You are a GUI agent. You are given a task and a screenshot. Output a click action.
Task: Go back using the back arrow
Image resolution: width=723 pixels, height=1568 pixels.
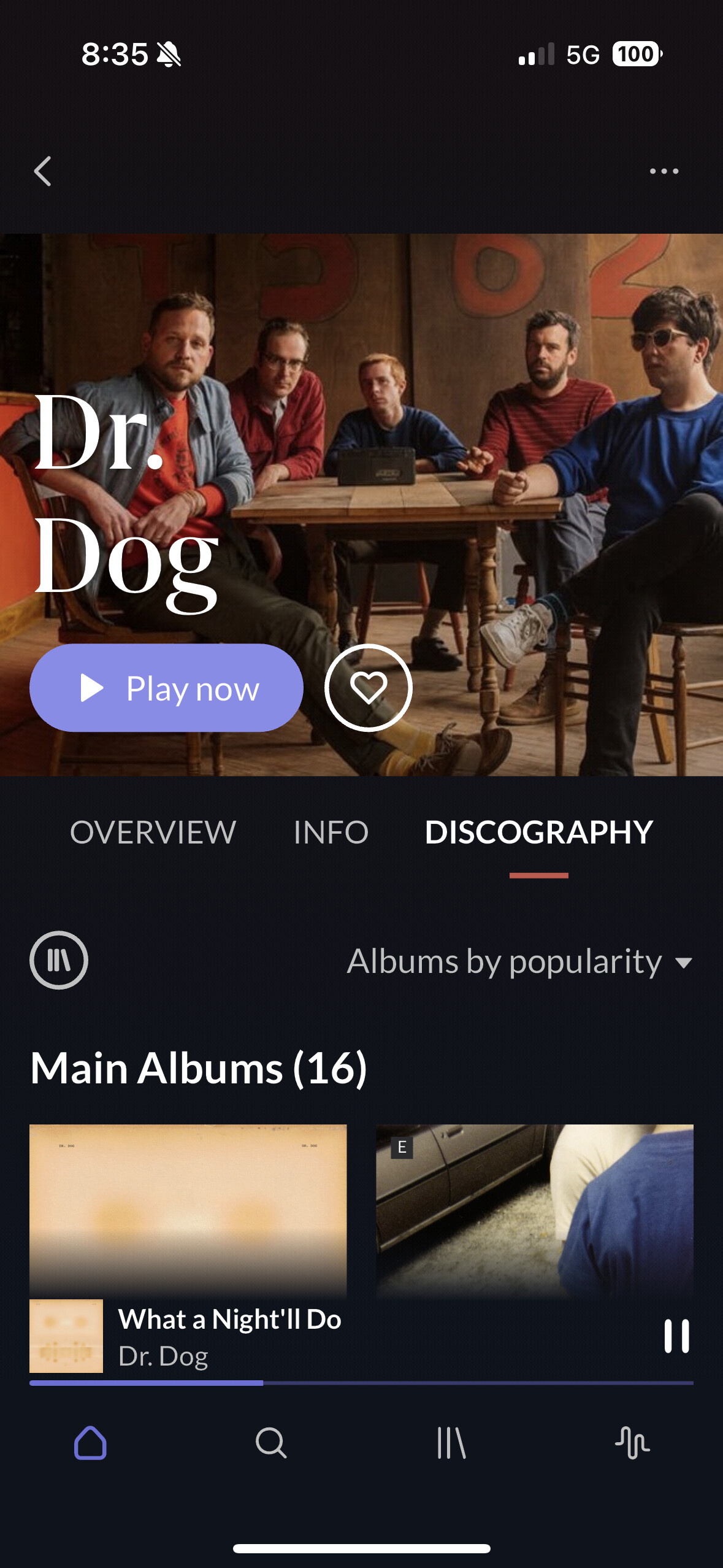point(42,171)
